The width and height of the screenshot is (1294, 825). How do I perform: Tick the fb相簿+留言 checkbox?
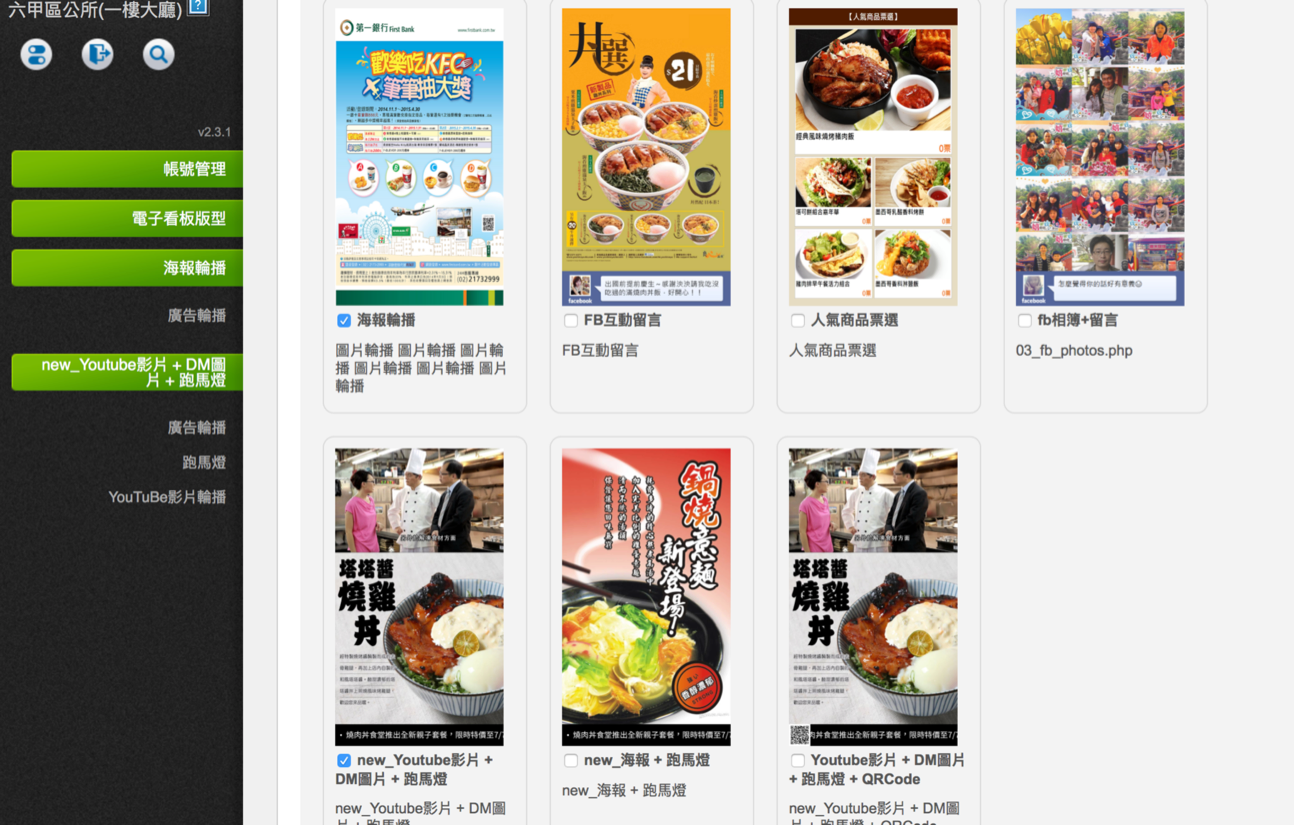point(1025,321)
